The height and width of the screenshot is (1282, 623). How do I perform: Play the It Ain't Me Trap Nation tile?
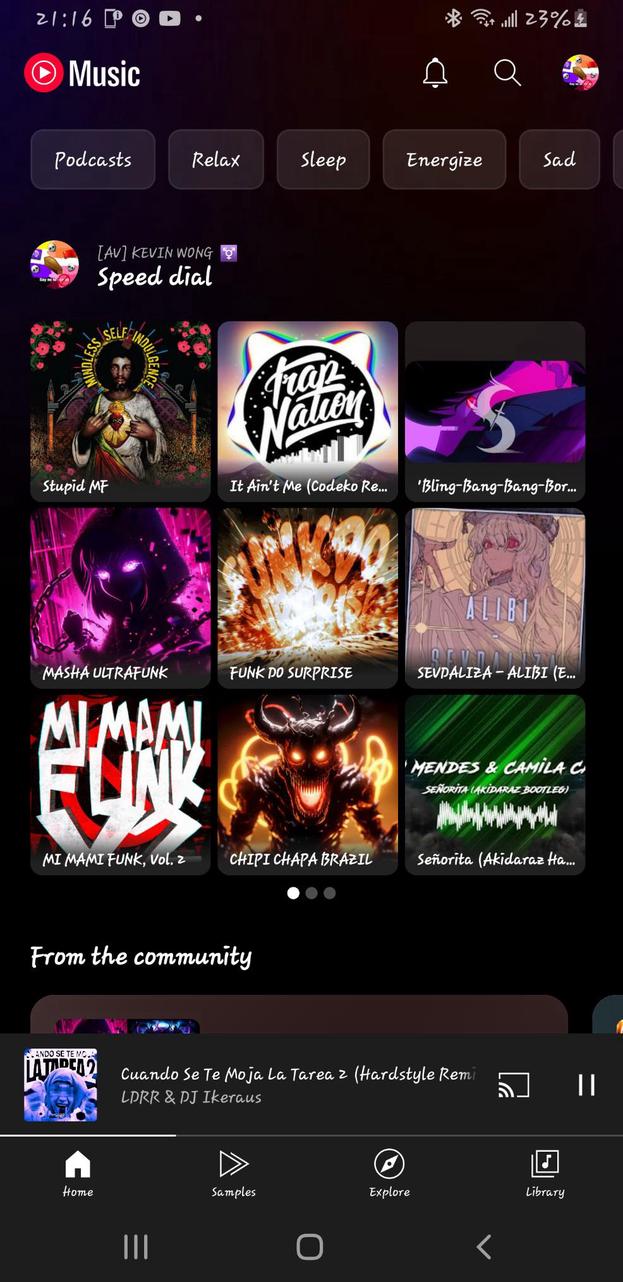[308, 411]
